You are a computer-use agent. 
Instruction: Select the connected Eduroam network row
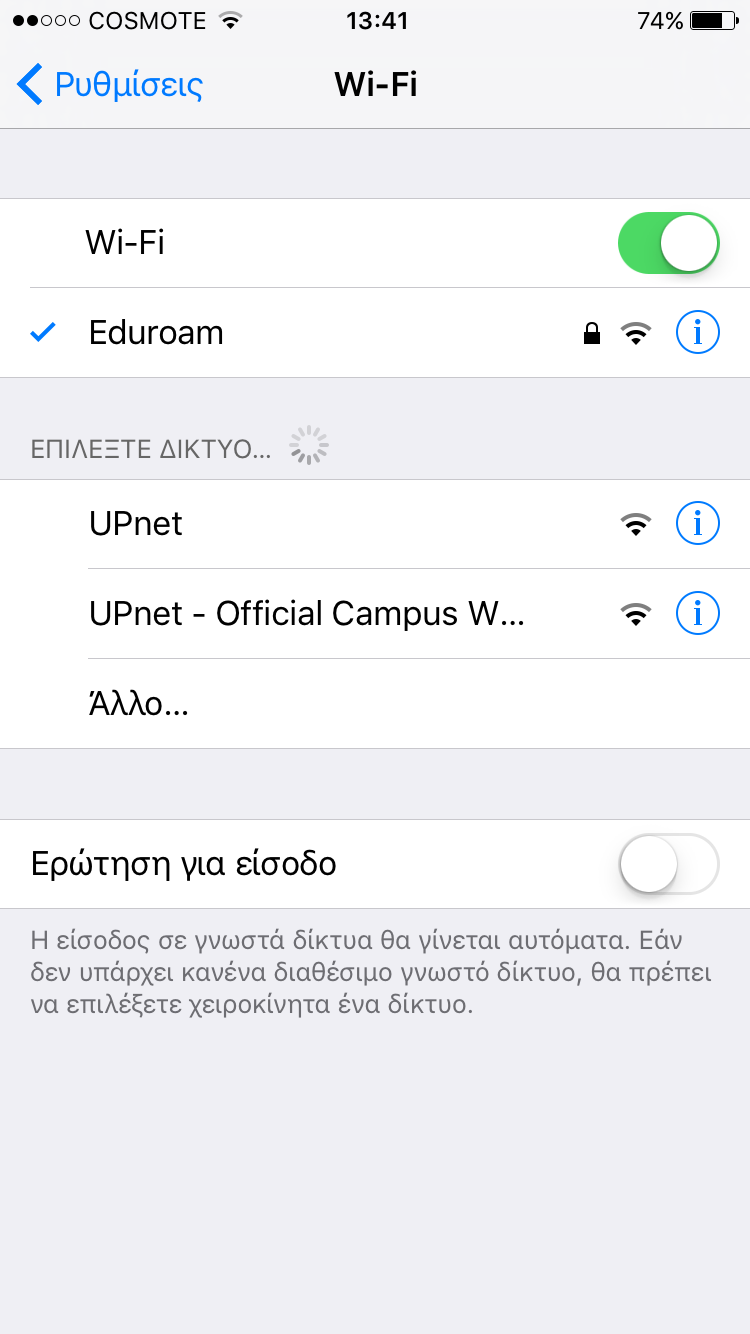point(375,333)
